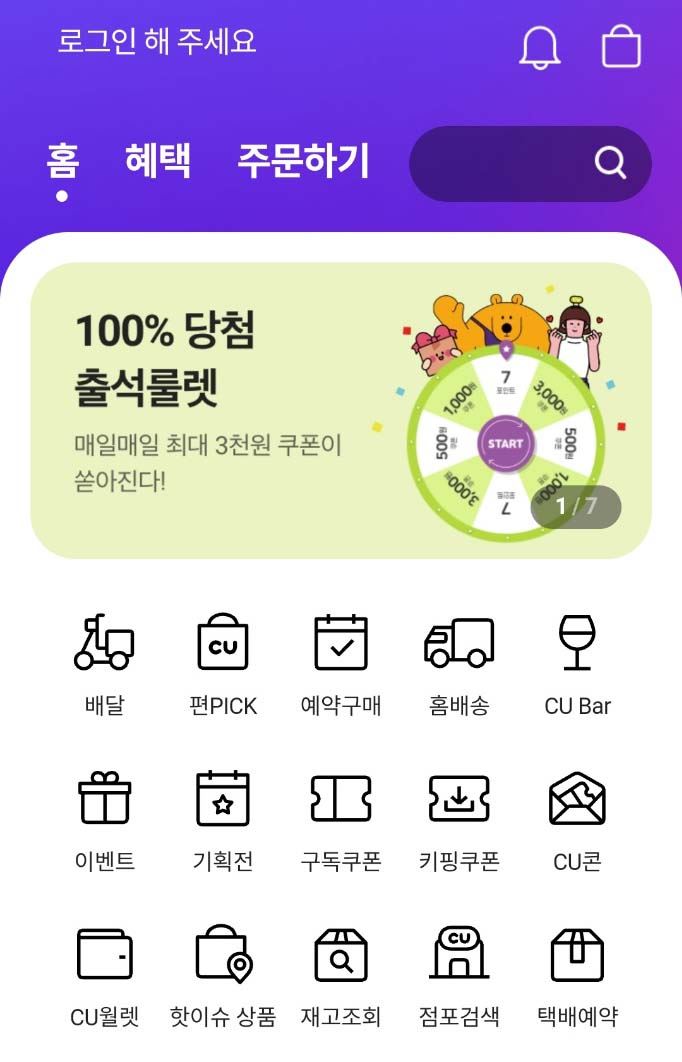Open 편PICK
Viewport: 682px width, 1062px height.
222,662
